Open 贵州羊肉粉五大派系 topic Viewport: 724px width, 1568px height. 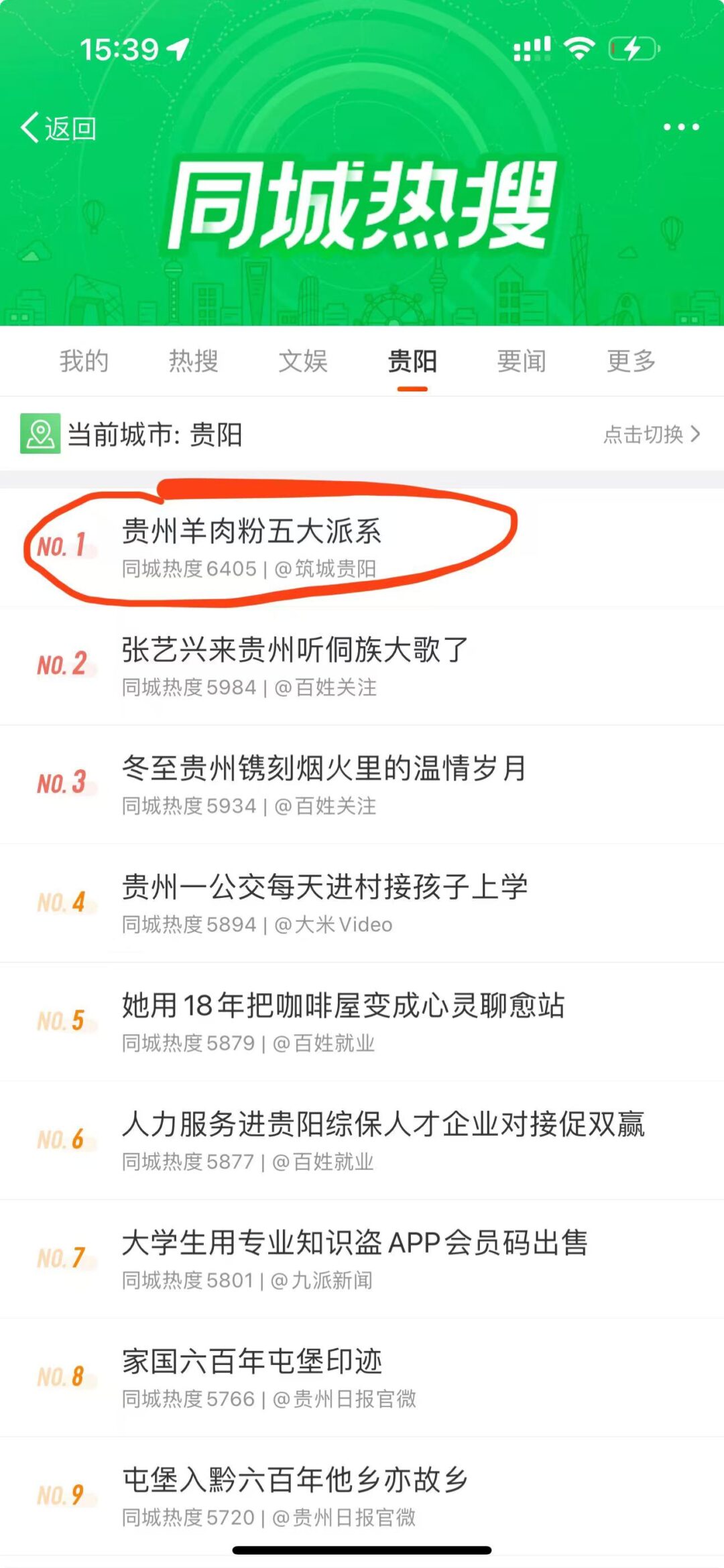251,531
